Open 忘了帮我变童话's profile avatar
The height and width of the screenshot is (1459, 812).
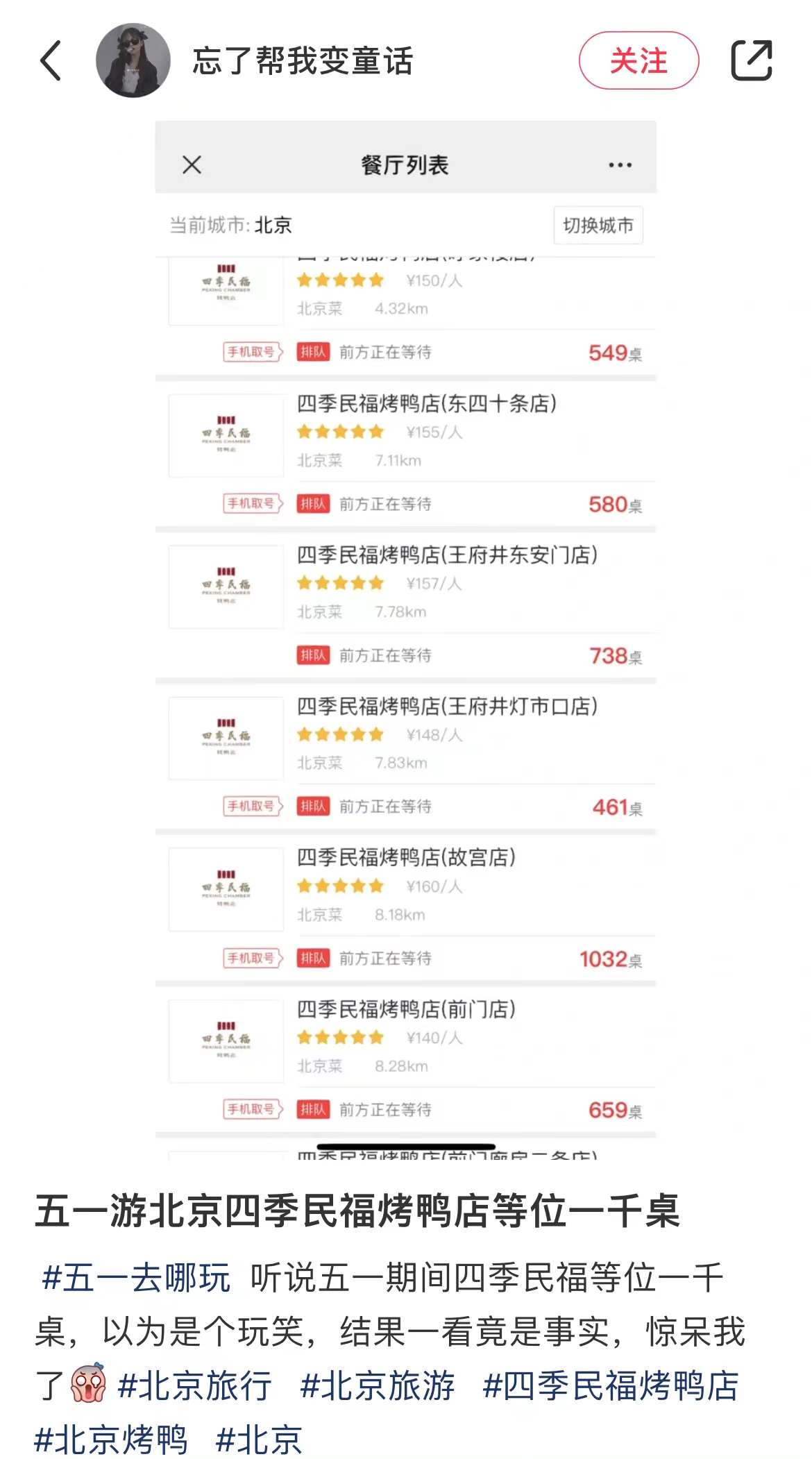tap(133, 61)
